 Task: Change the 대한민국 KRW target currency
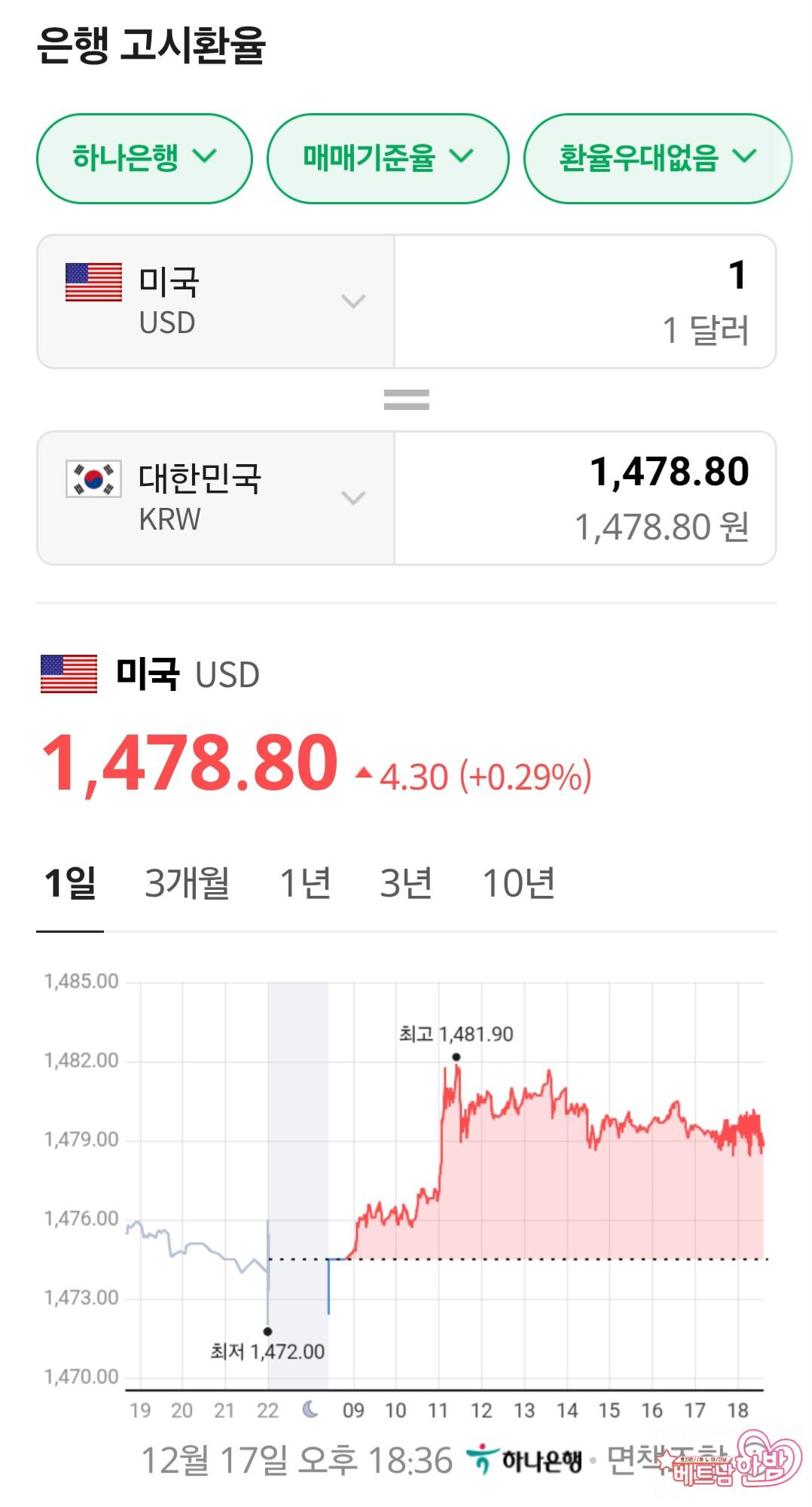point(215,498)
